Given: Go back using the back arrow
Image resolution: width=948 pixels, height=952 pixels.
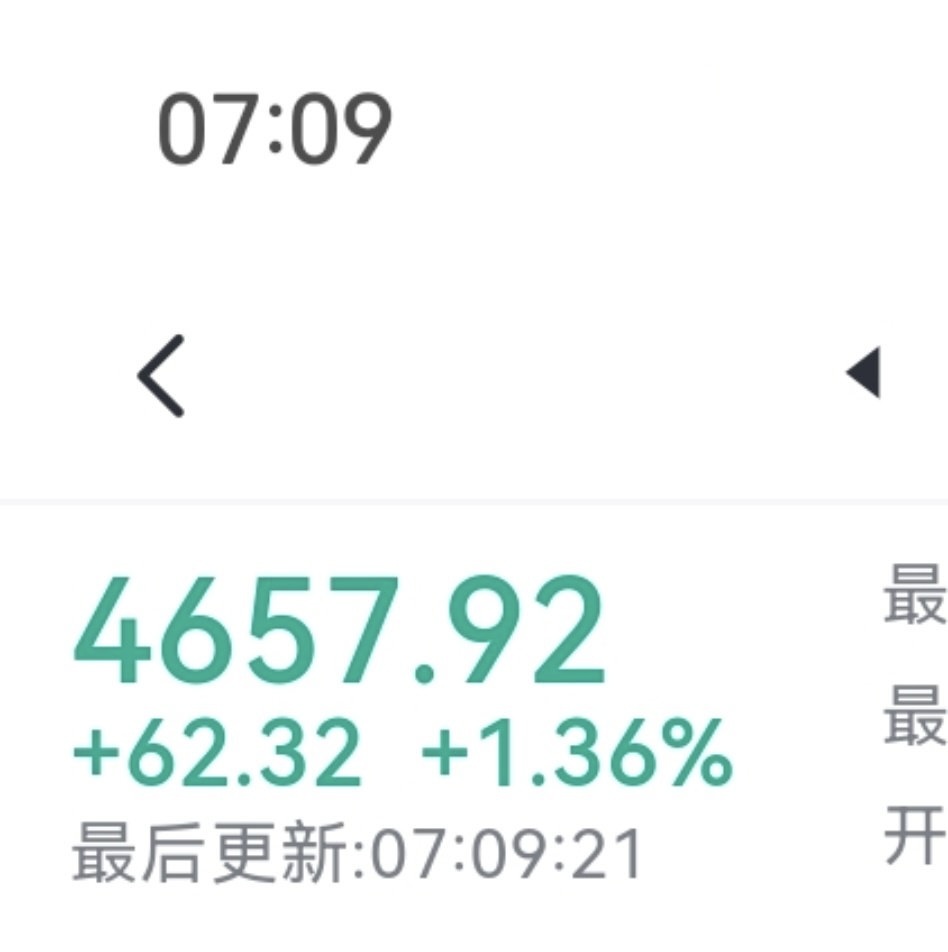Looking at the screenshot, I should [161, 376].
